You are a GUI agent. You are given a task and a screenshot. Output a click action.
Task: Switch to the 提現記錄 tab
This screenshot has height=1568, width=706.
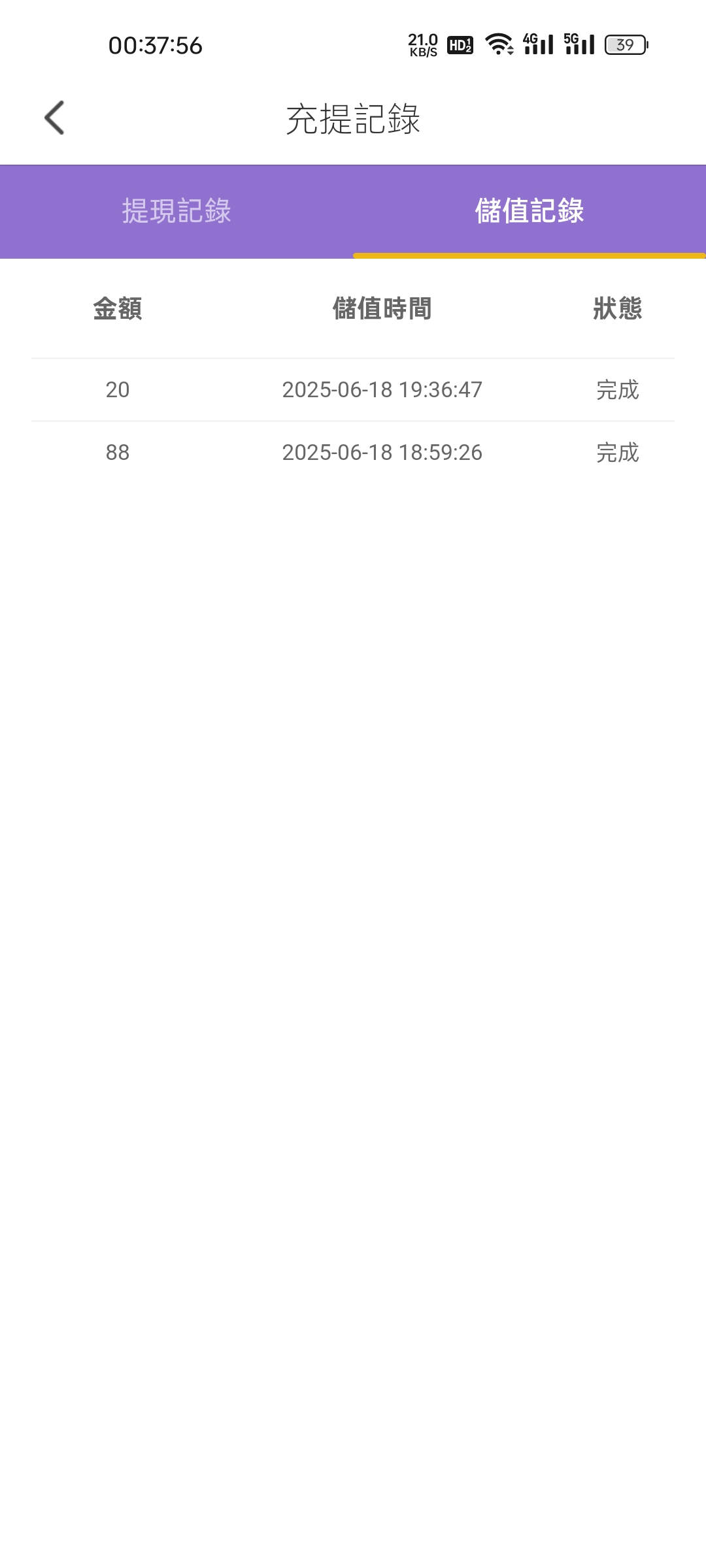[176, 211]
